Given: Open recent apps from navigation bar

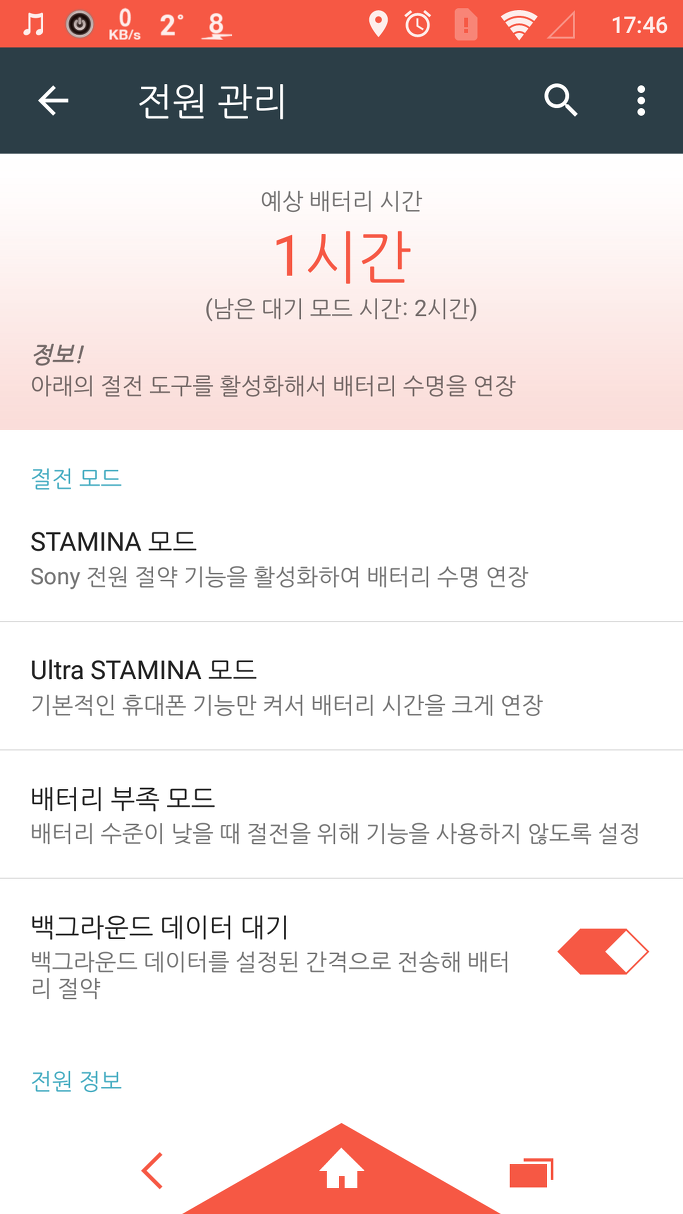Looking at the screenshot, I should pos(531,1172).
